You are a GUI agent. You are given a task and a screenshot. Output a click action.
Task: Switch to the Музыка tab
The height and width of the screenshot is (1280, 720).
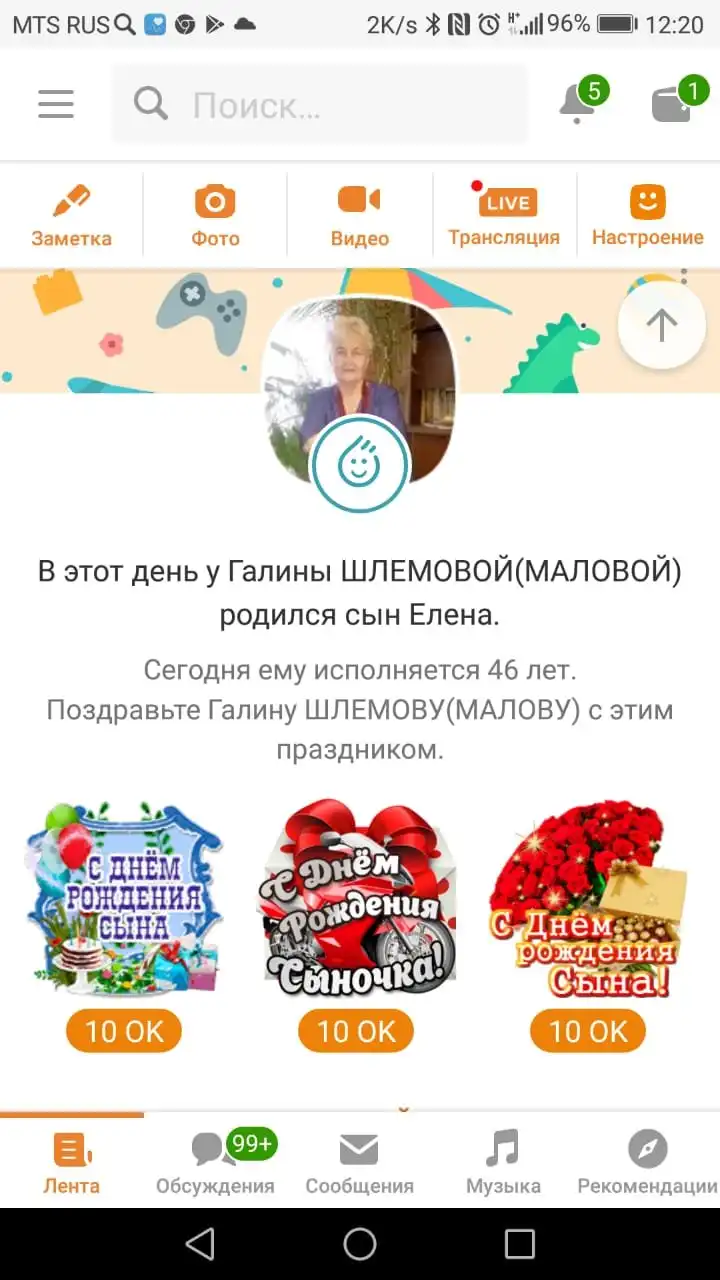(503, 1162)
